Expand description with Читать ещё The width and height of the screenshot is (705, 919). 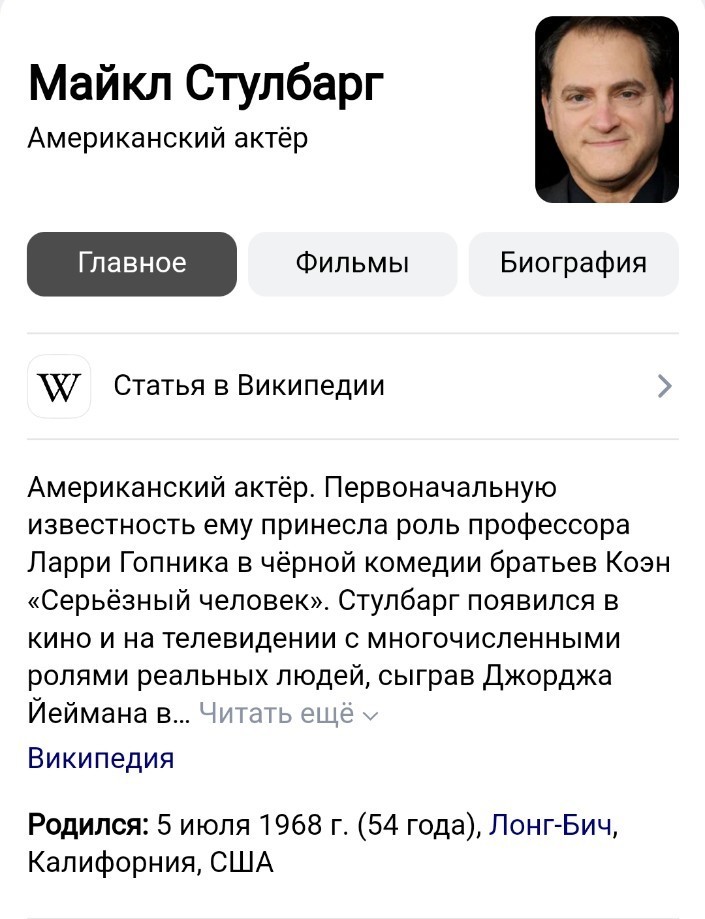tap(289, 713)
